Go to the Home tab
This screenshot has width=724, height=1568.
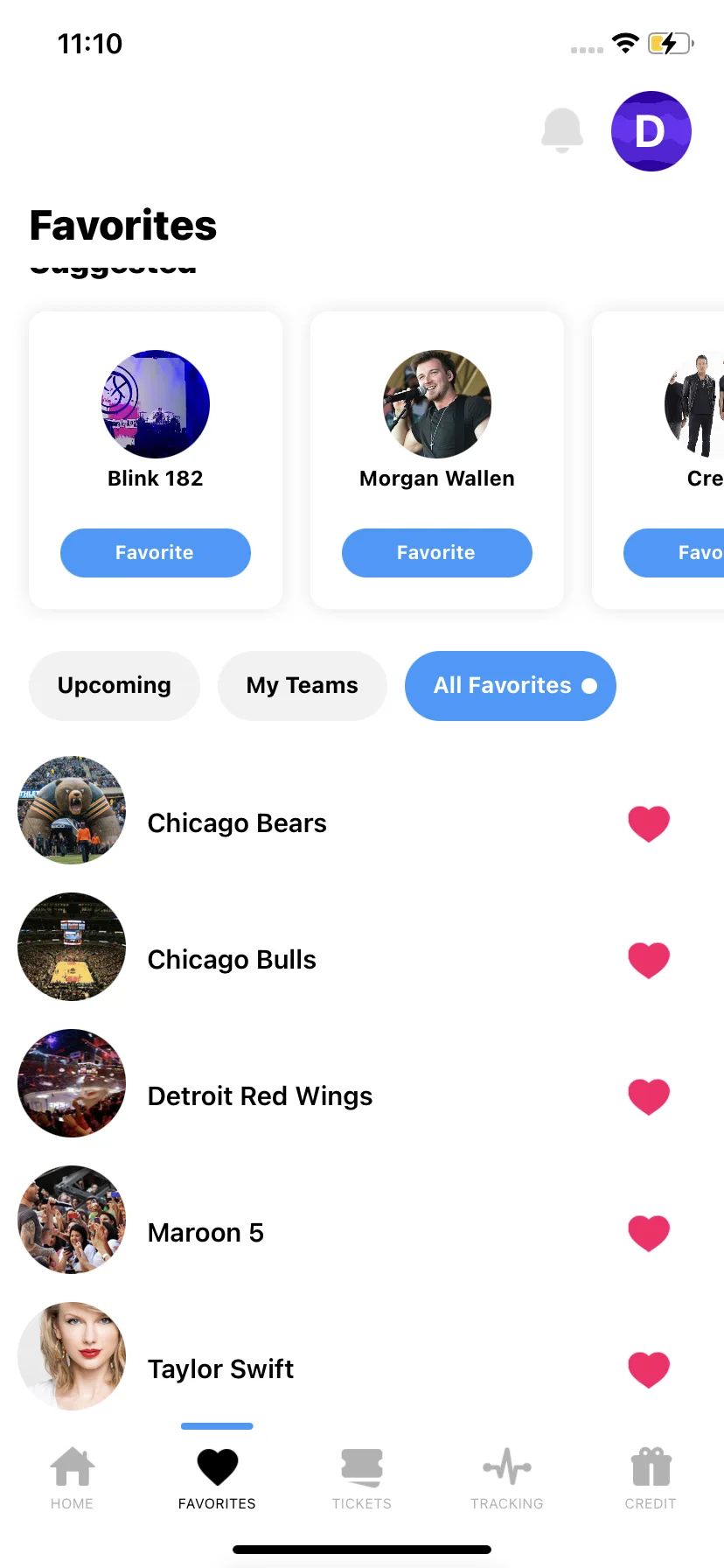click(x=72, y=1479)
